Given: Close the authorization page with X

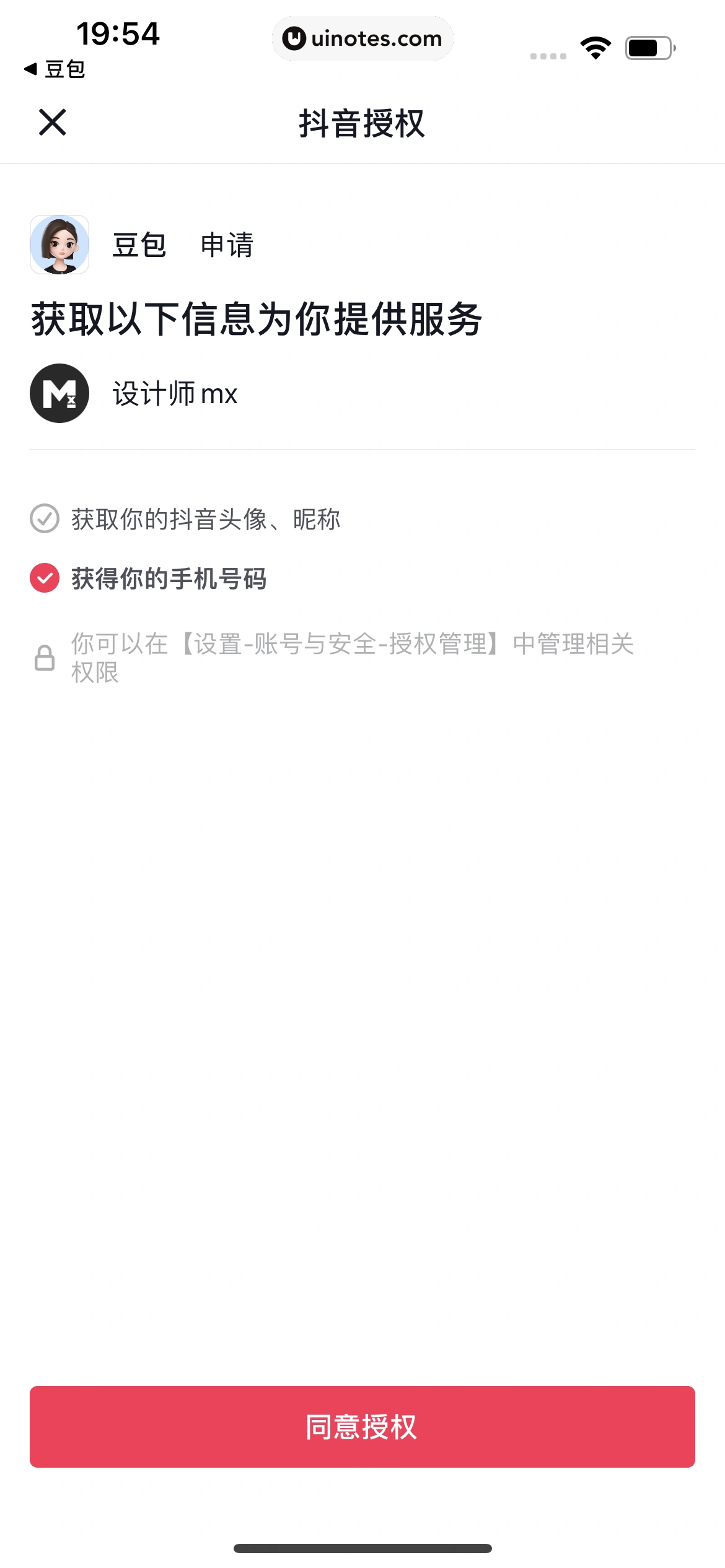Looking at the screenshot, I should tap(53, 123).
